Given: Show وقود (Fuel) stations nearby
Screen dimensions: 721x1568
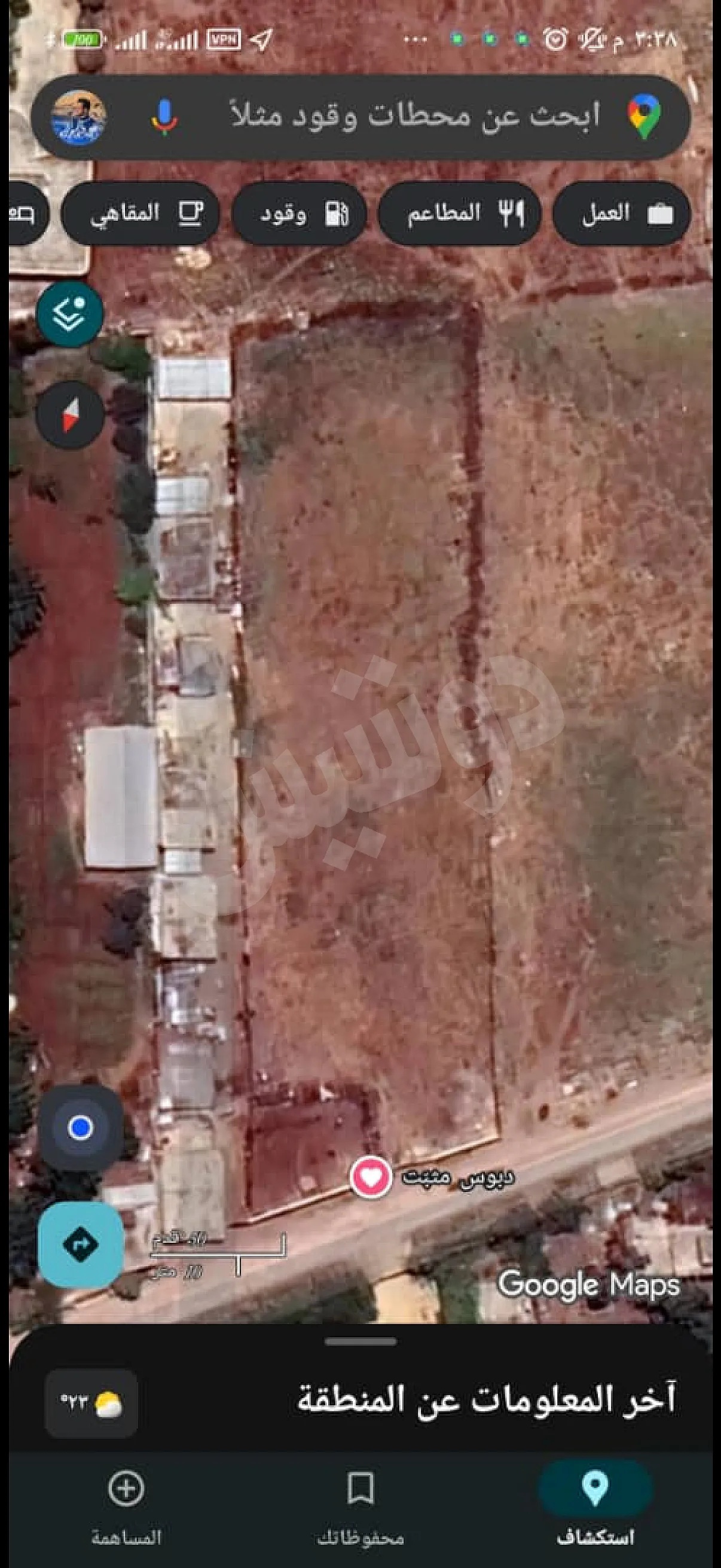Looking at the screenshot, I should click(x=301, y=213).
